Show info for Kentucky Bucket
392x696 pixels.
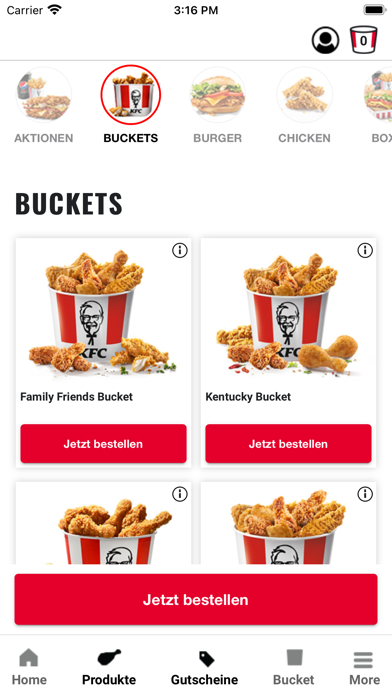365,251
